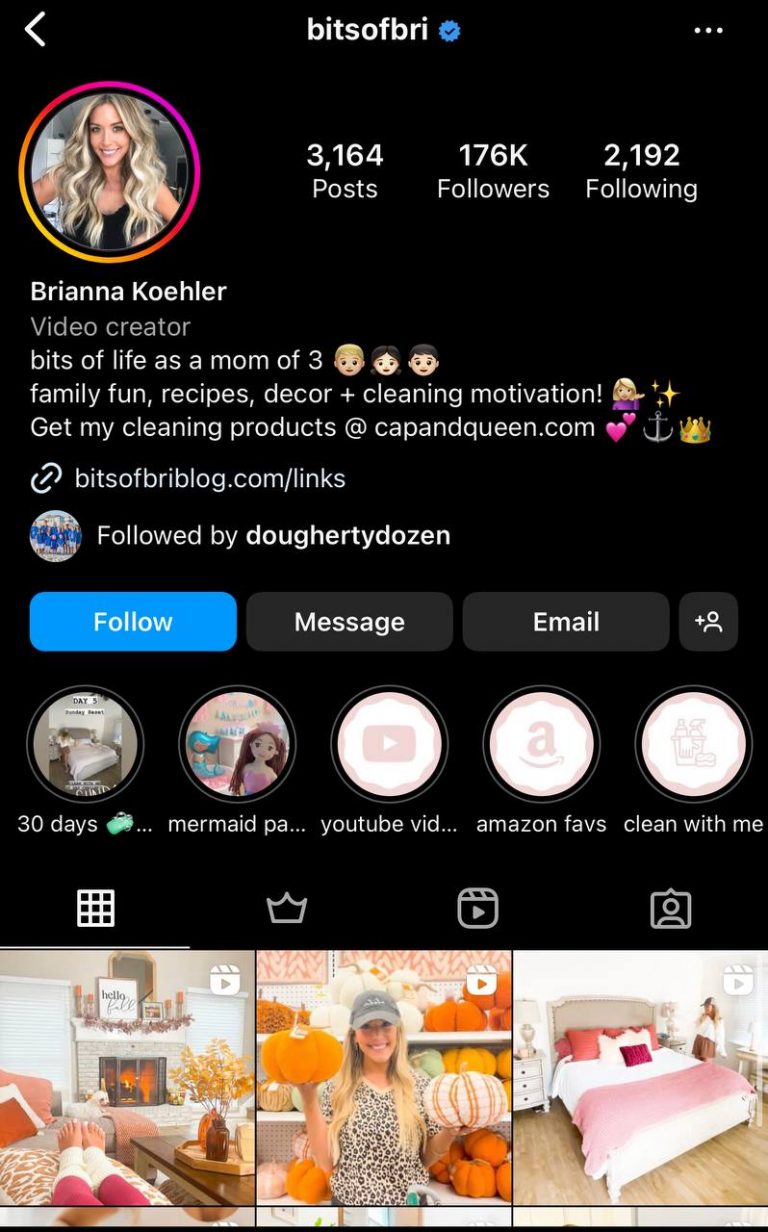View the story ring around the profile picture
768x1232 pixels.
111,170
